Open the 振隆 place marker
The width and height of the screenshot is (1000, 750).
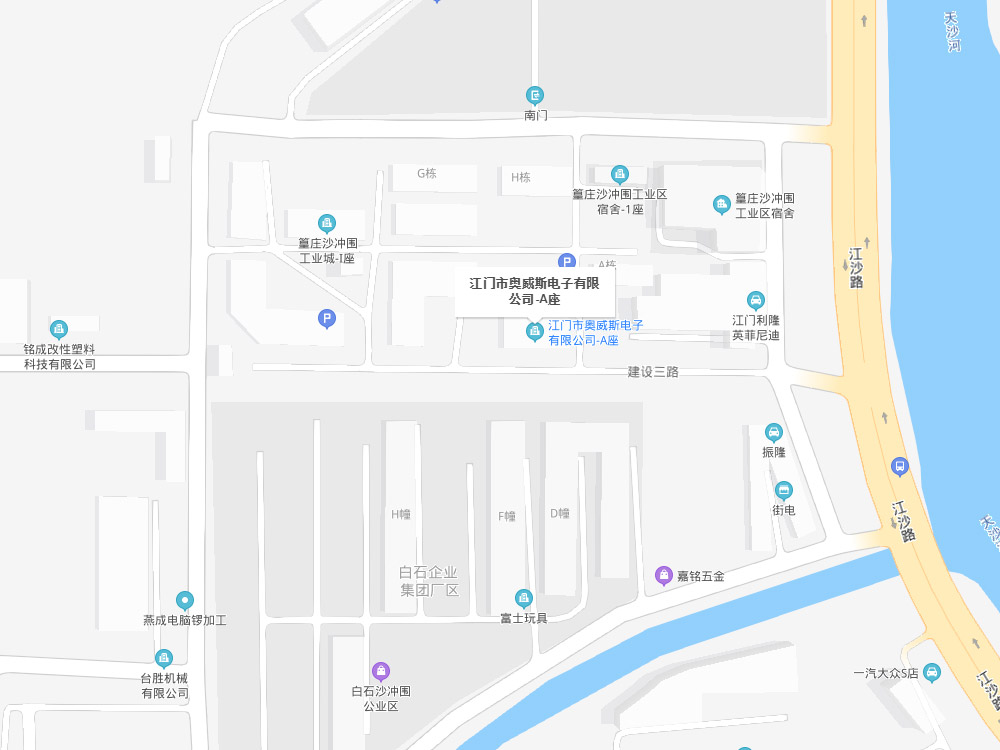[x=773, y=432]
